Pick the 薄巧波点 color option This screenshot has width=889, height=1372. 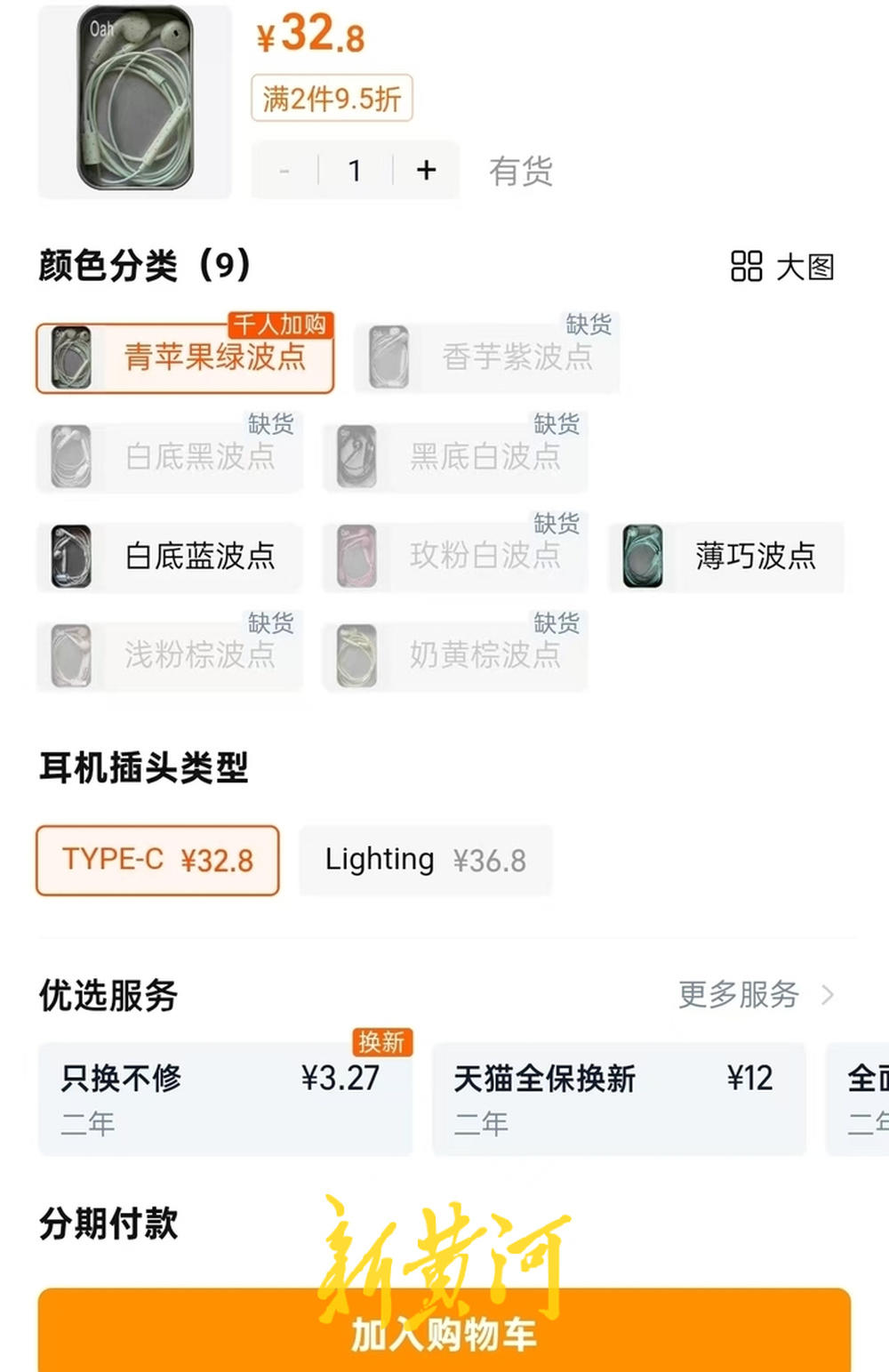point(725,557)
